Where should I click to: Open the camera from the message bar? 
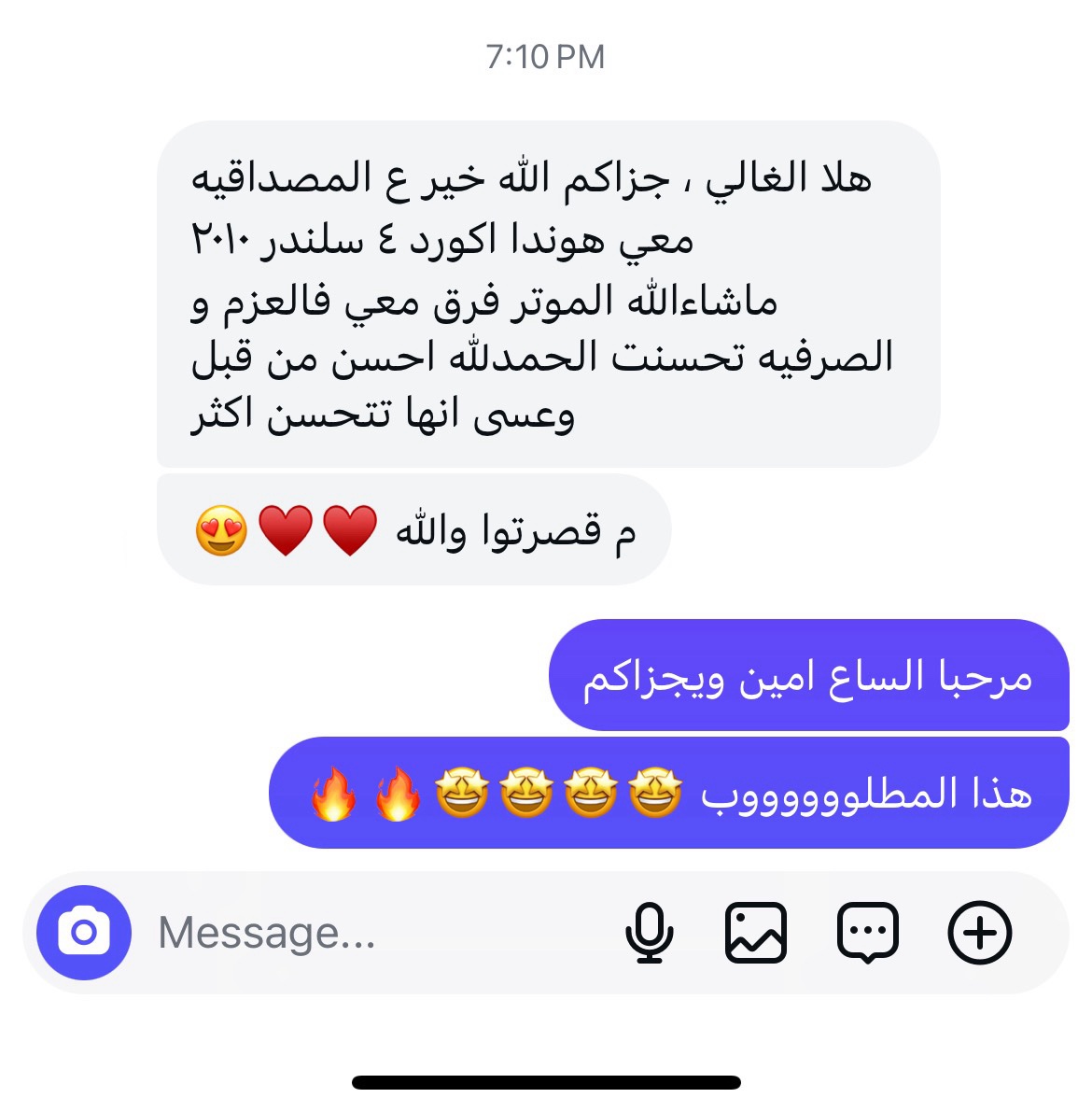[84, 932]
